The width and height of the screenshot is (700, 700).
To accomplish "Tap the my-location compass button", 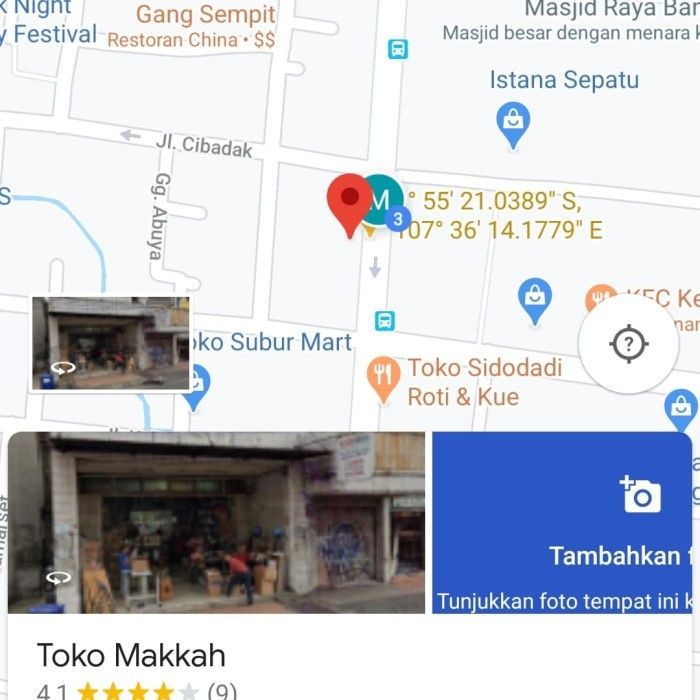I will 628,345.
